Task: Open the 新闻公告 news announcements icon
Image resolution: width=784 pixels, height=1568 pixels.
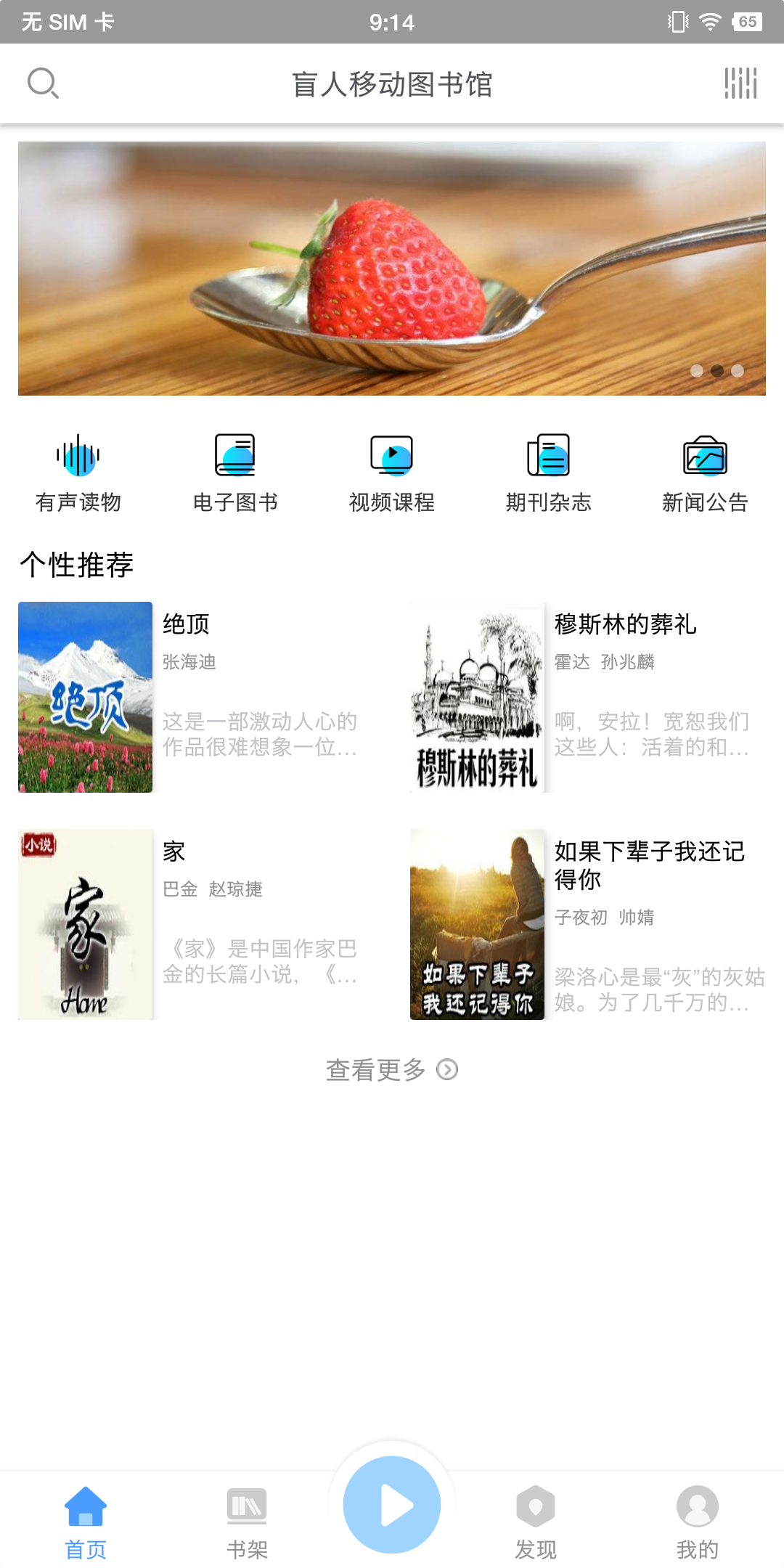Action: (x=706, y=456)
